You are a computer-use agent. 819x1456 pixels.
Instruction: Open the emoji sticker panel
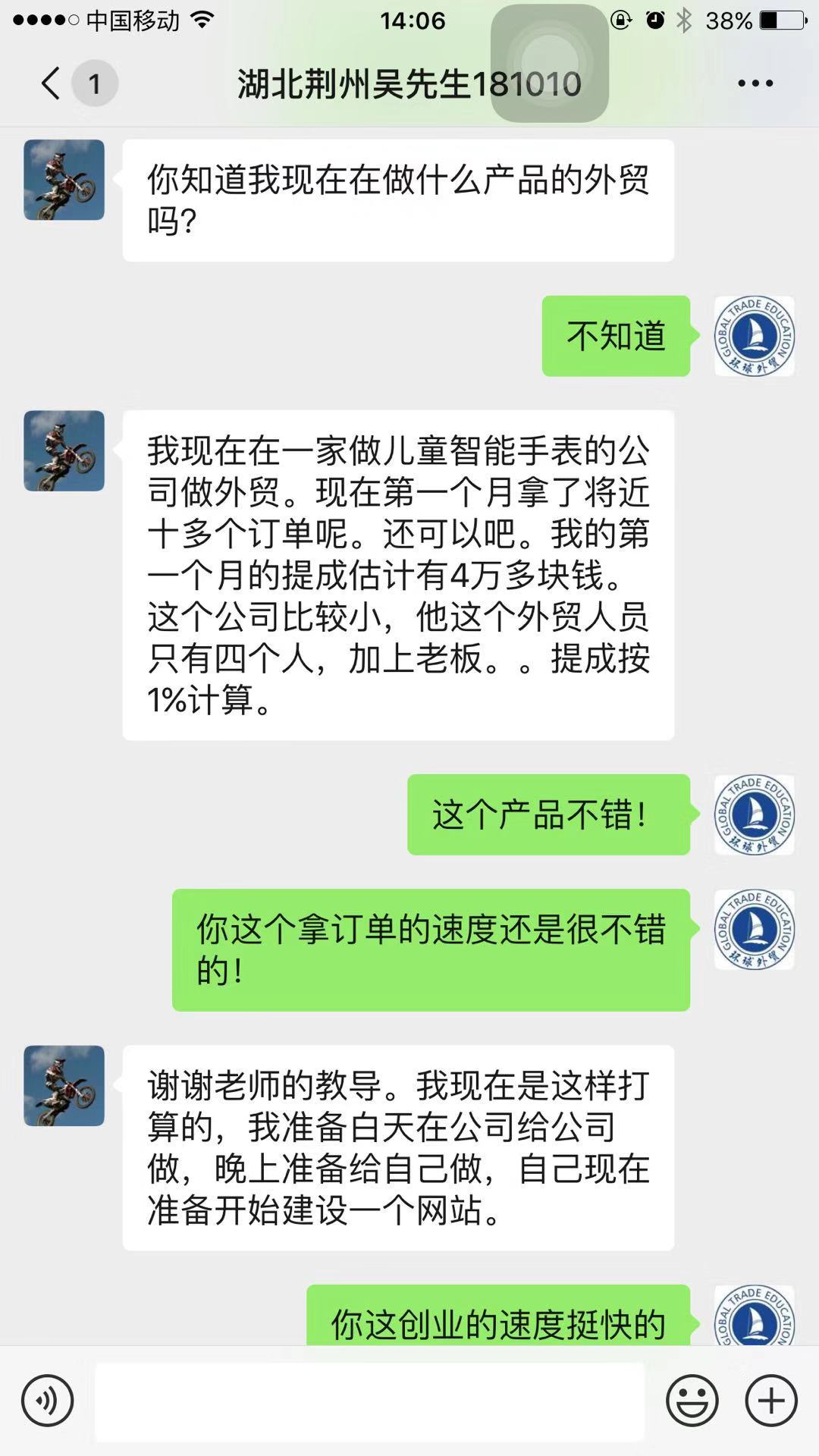click(x=692, y=1401)
